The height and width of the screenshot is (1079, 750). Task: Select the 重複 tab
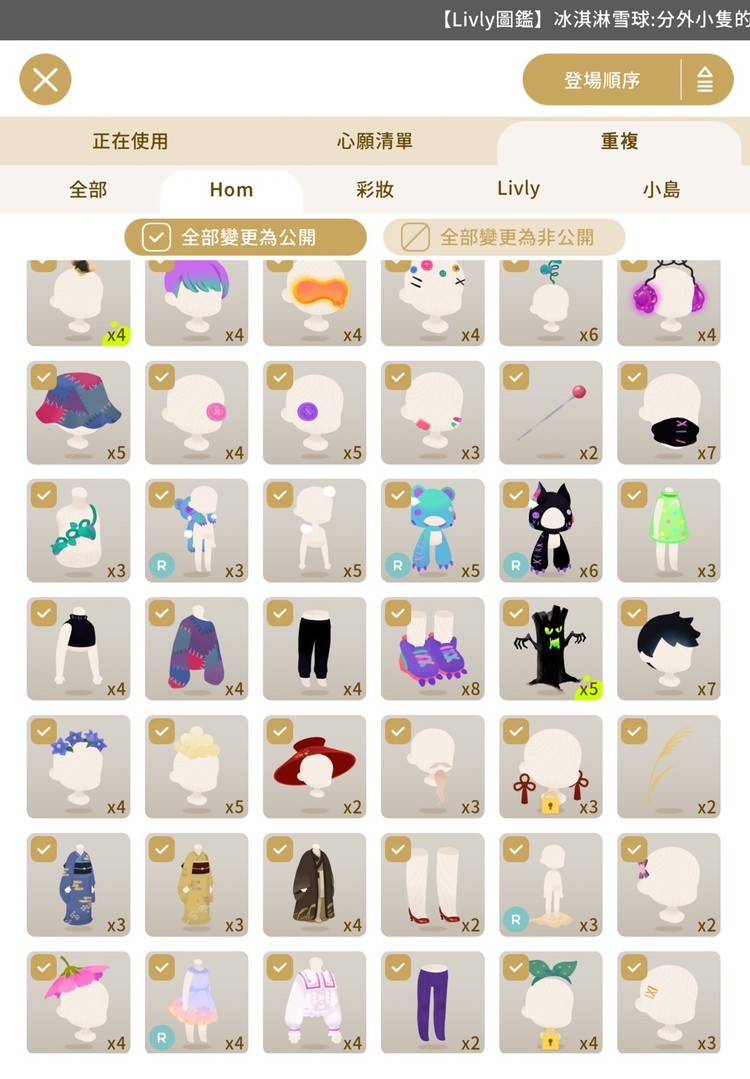[x=619, y=142]
